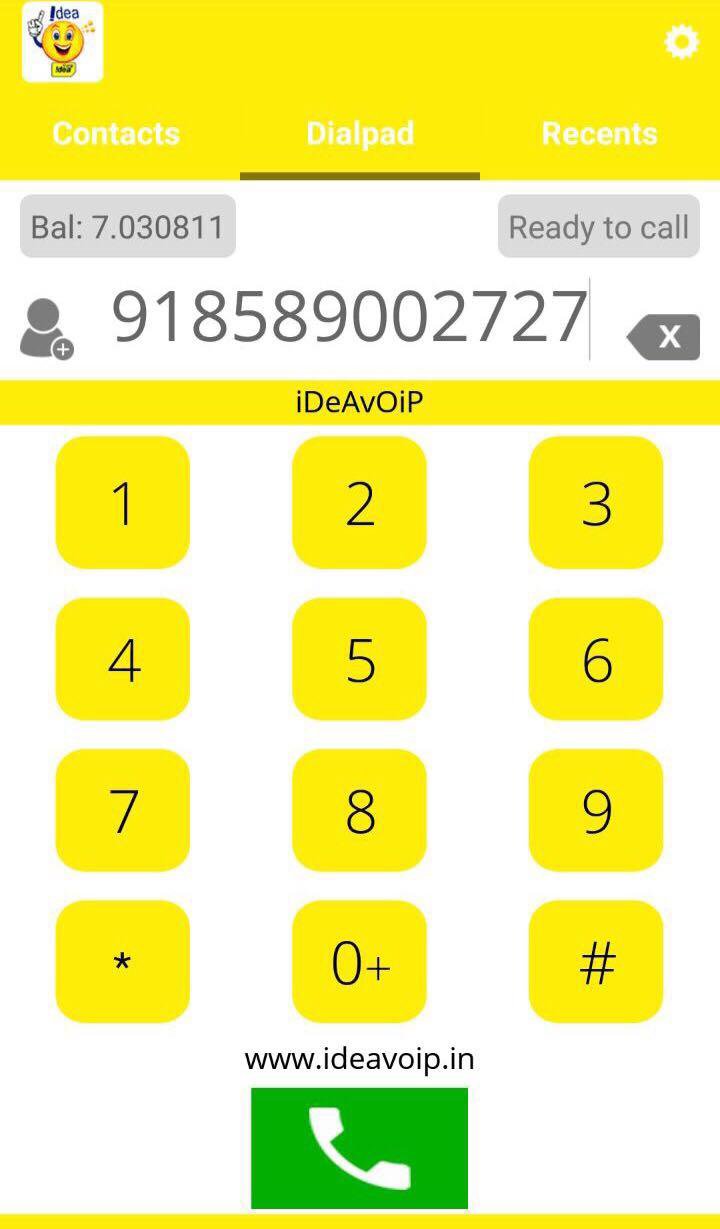Open the settings gear icon

[681, 41]
